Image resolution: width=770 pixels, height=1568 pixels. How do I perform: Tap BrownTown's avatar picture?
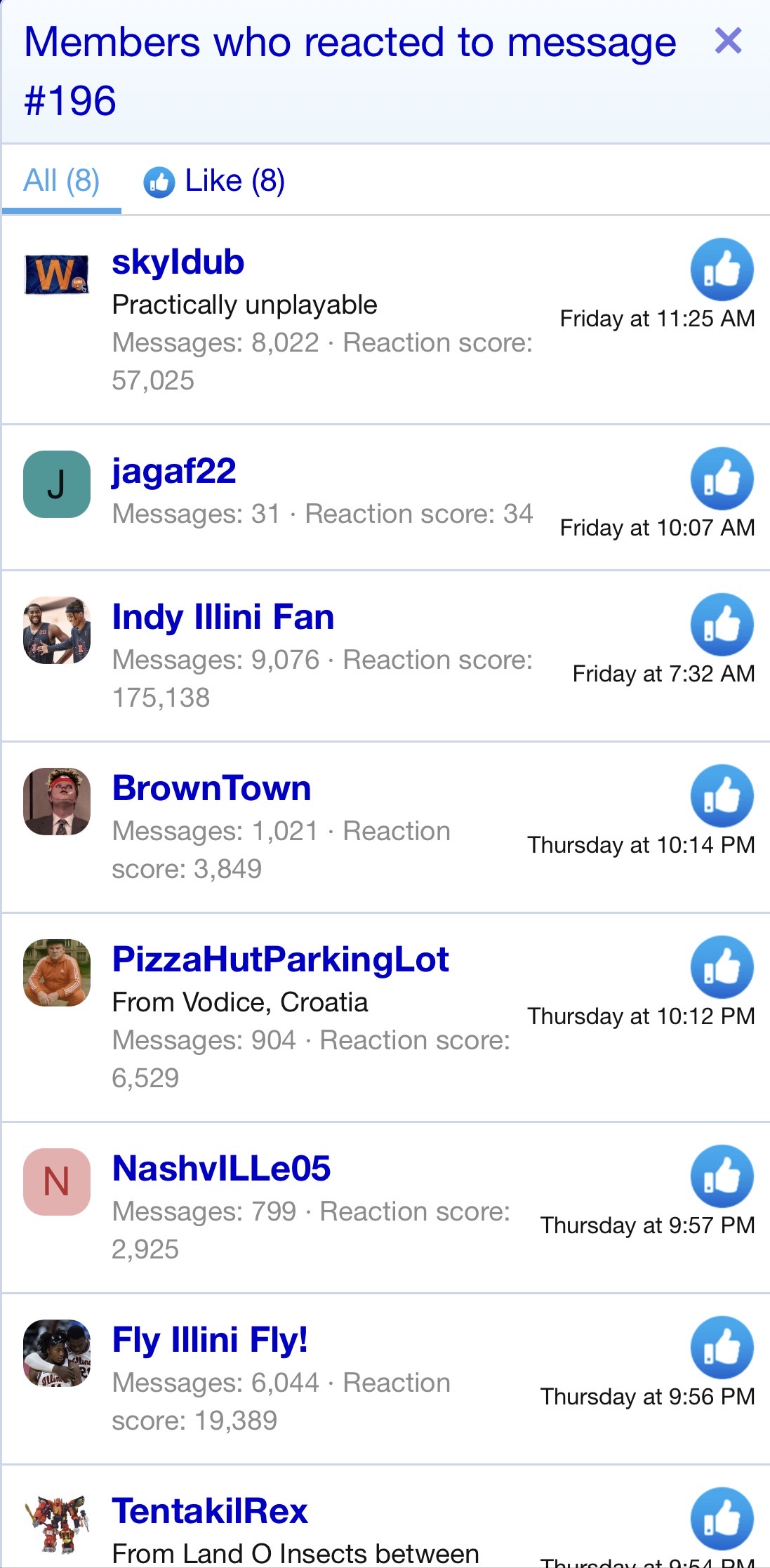coord(57,802)
